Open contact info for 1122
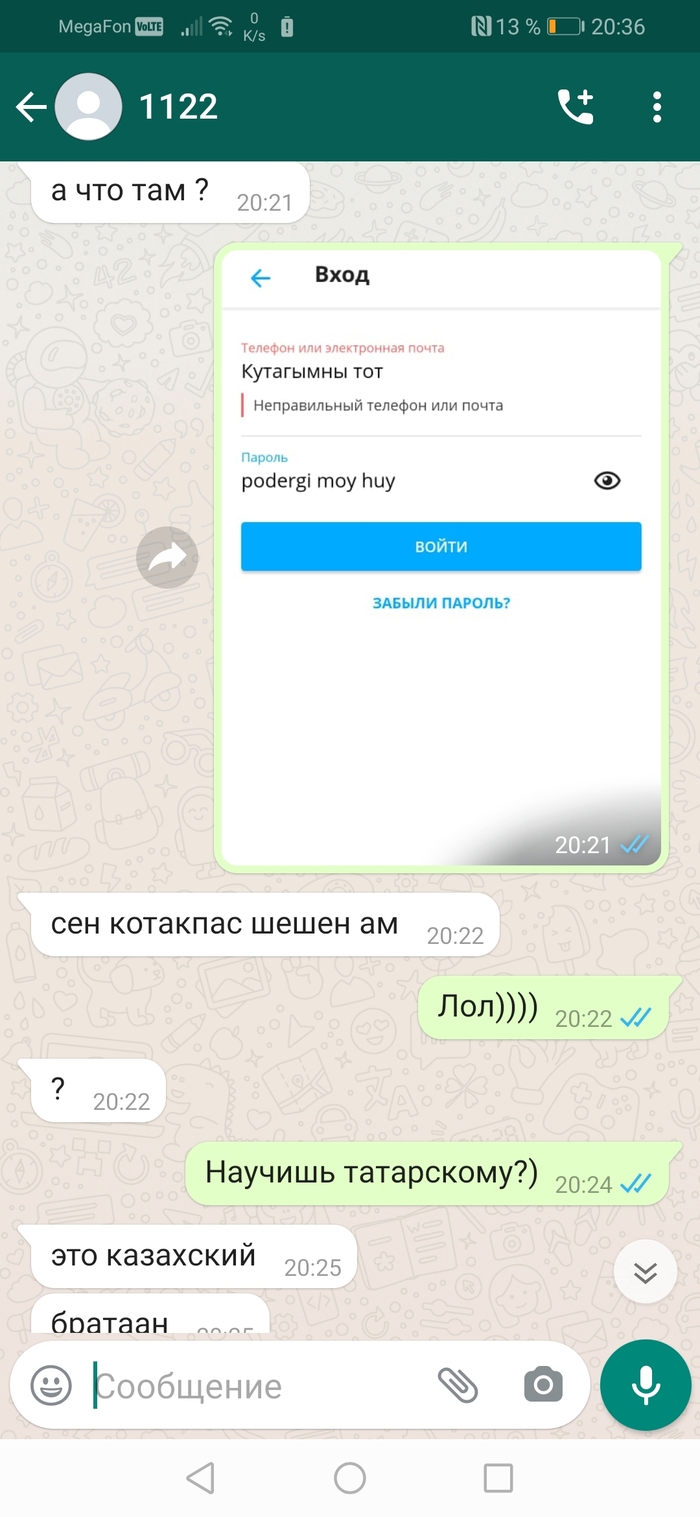The image size is (700, 1517). pyautogui.click(x=178, y=107)
